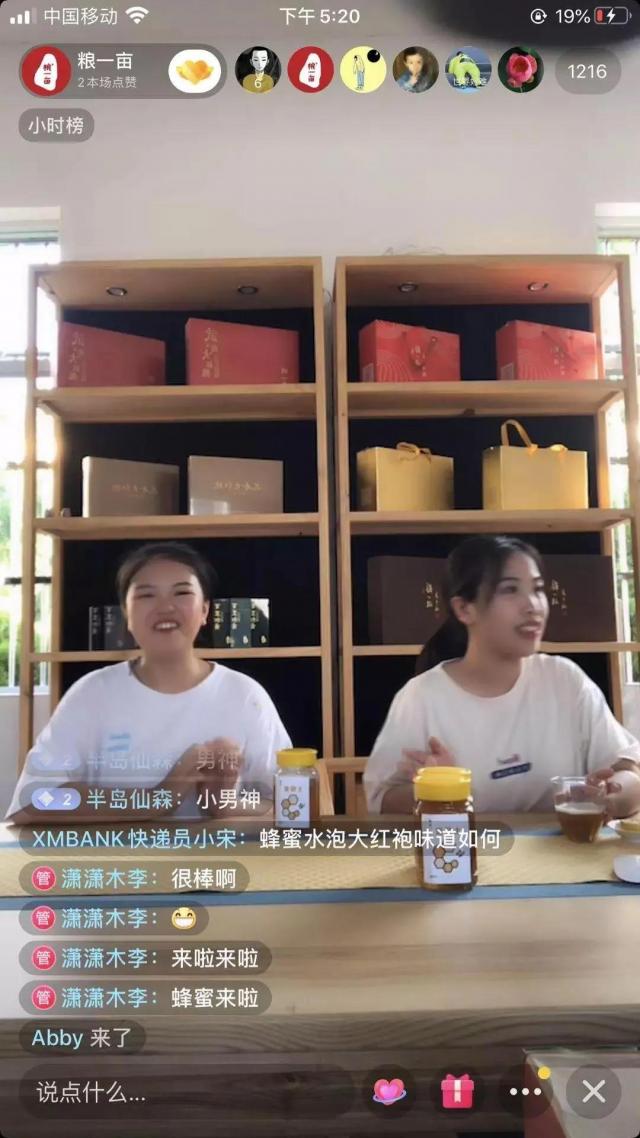Viewport: 640px width, 1138px height.
Task: Send a like with the heart icon
Action: click(x=390, y=1091)
